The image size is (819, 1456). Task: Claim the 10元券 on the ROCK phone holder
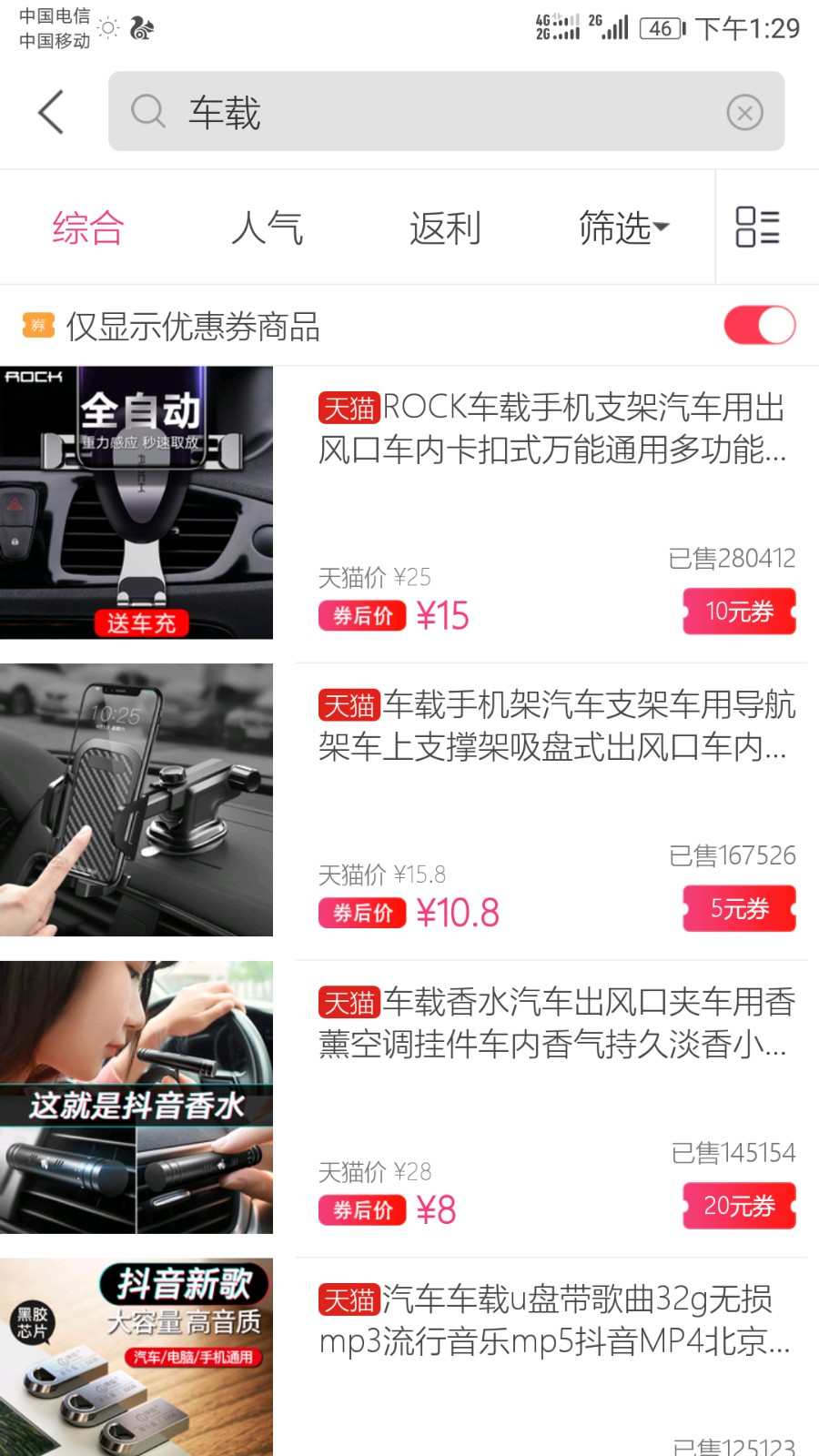click(x=739, y=612)
